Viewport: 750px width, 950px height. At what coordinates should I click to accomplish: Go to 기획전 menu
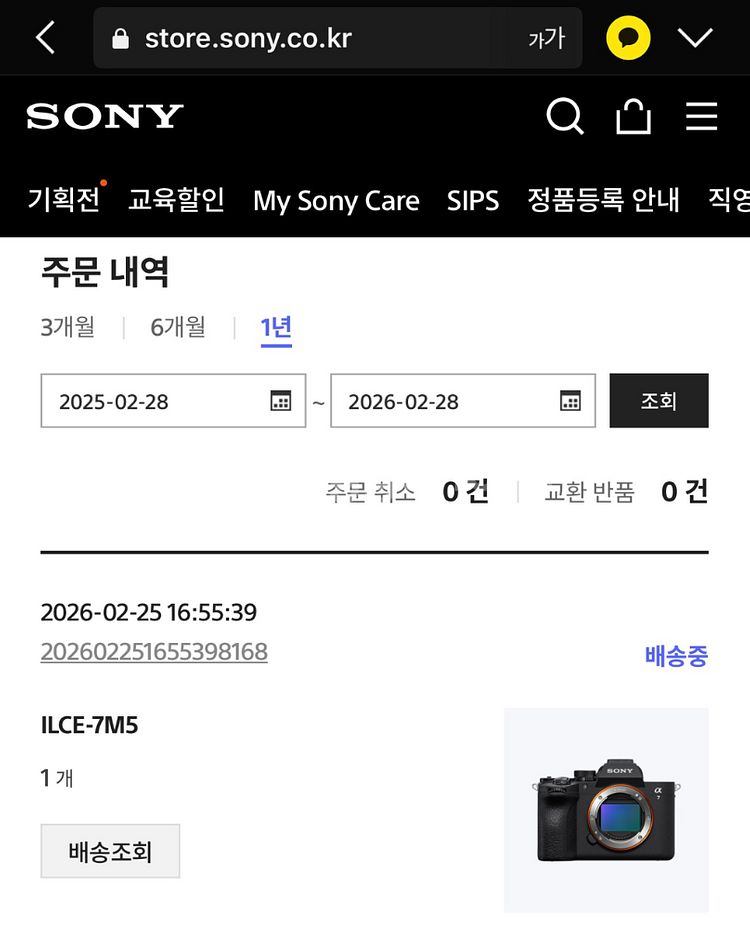point(64,200)
